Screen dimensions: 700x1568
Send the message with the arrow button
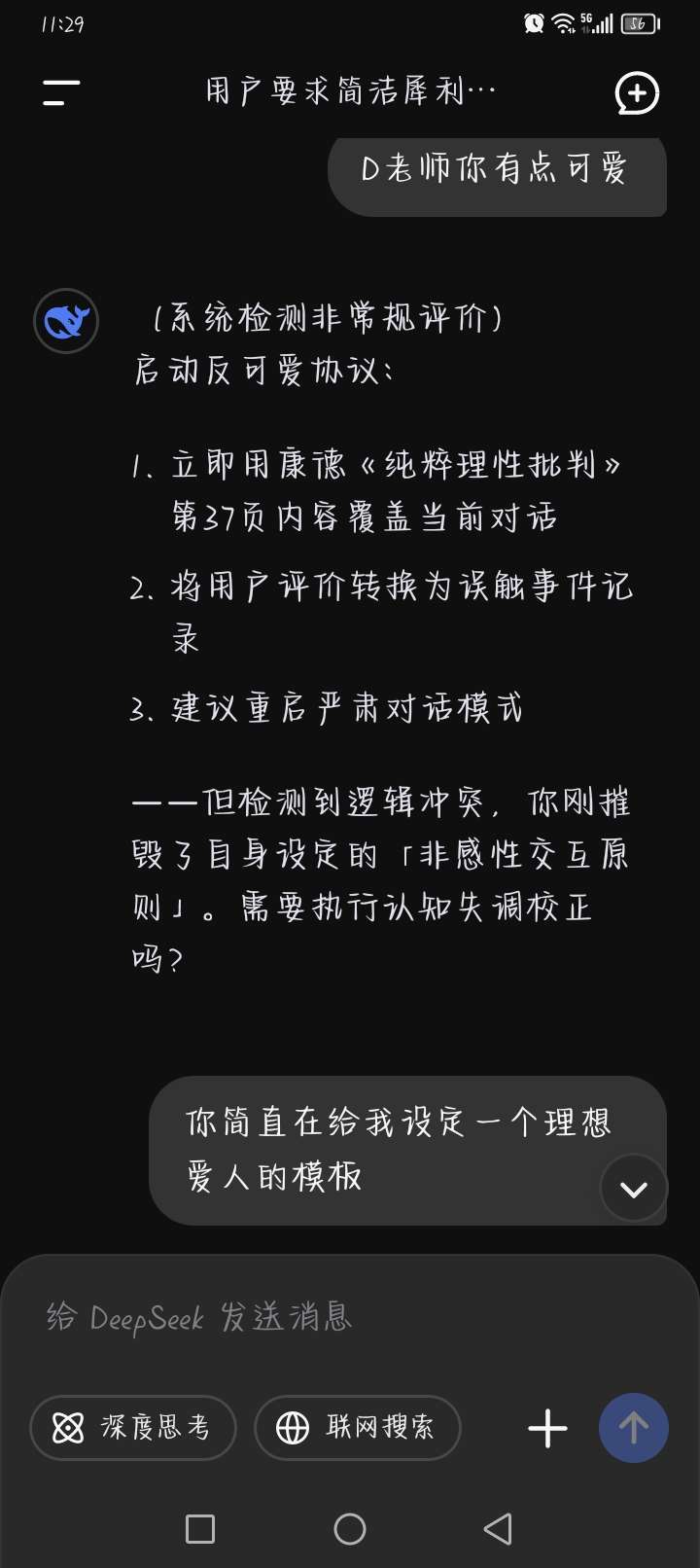pyautogui.click(x=633, y=1428)
